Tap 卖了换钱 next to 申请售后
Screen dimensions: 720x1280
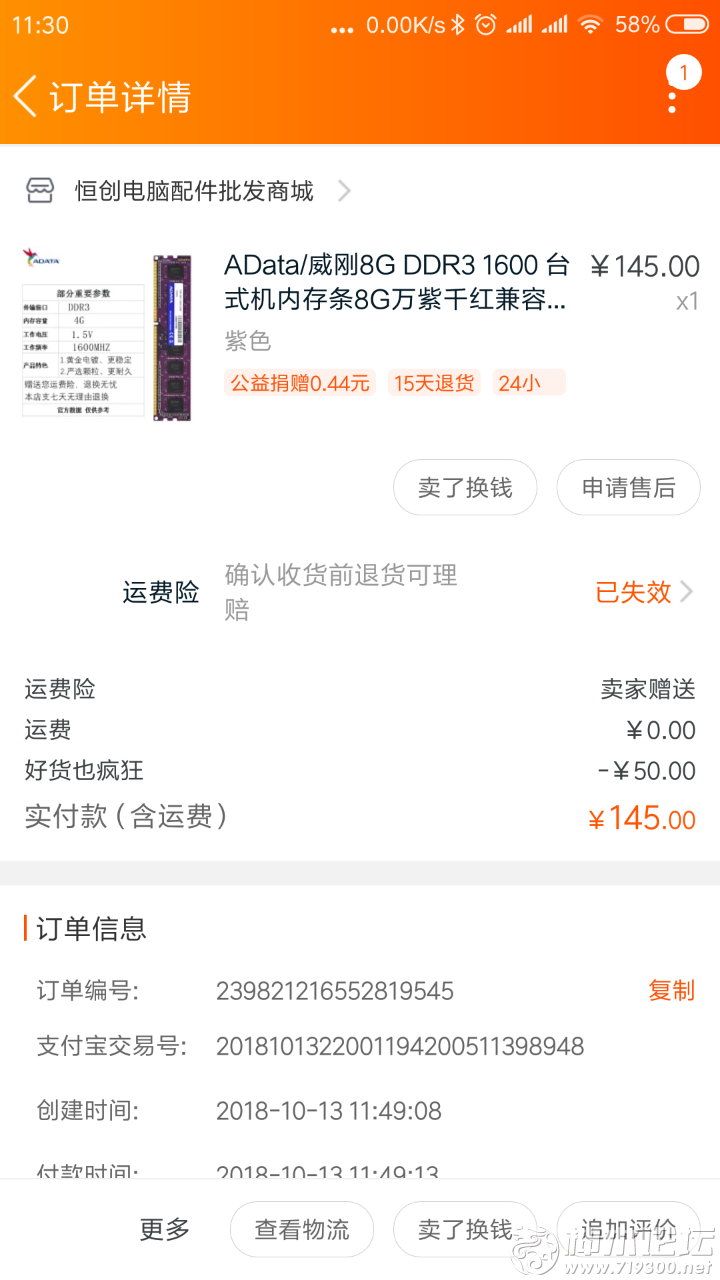tap(465, 488)
